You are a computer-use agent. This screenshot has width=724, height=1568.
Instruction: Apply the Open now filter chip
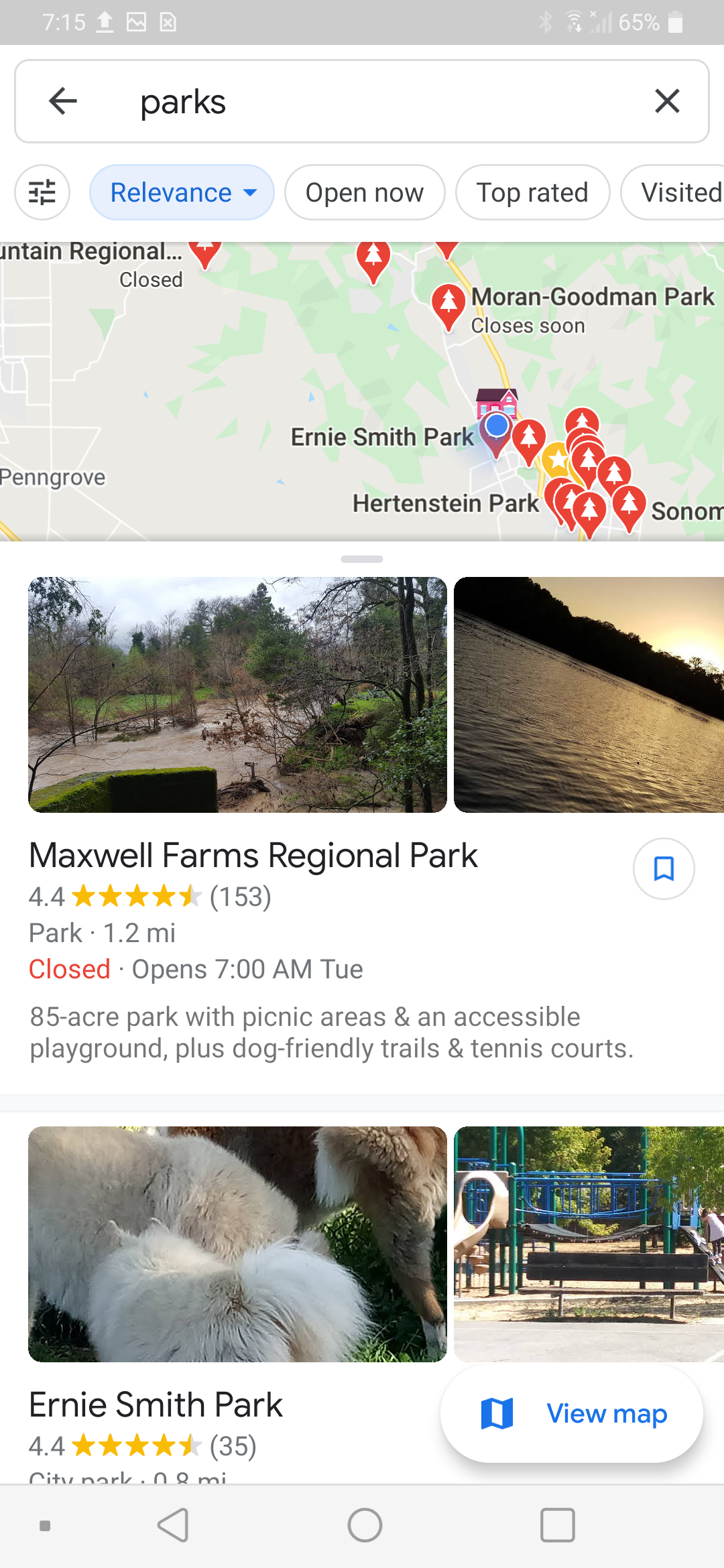coord(365,193)
